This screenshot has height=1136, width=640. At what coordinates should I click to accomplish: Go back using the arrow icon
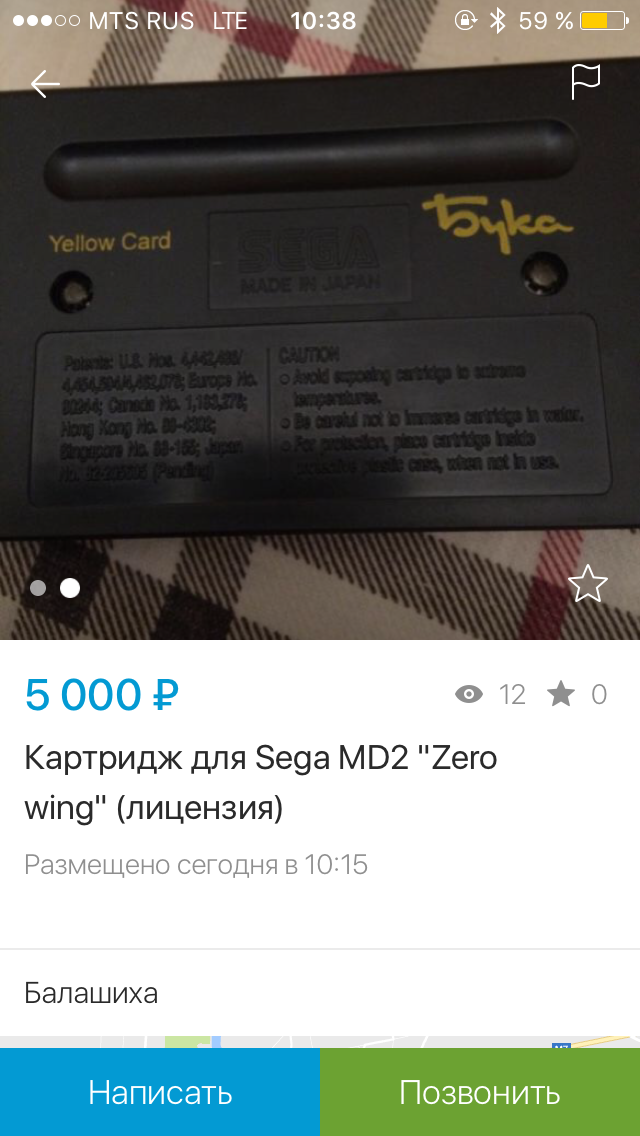click(x=45, y=84)
